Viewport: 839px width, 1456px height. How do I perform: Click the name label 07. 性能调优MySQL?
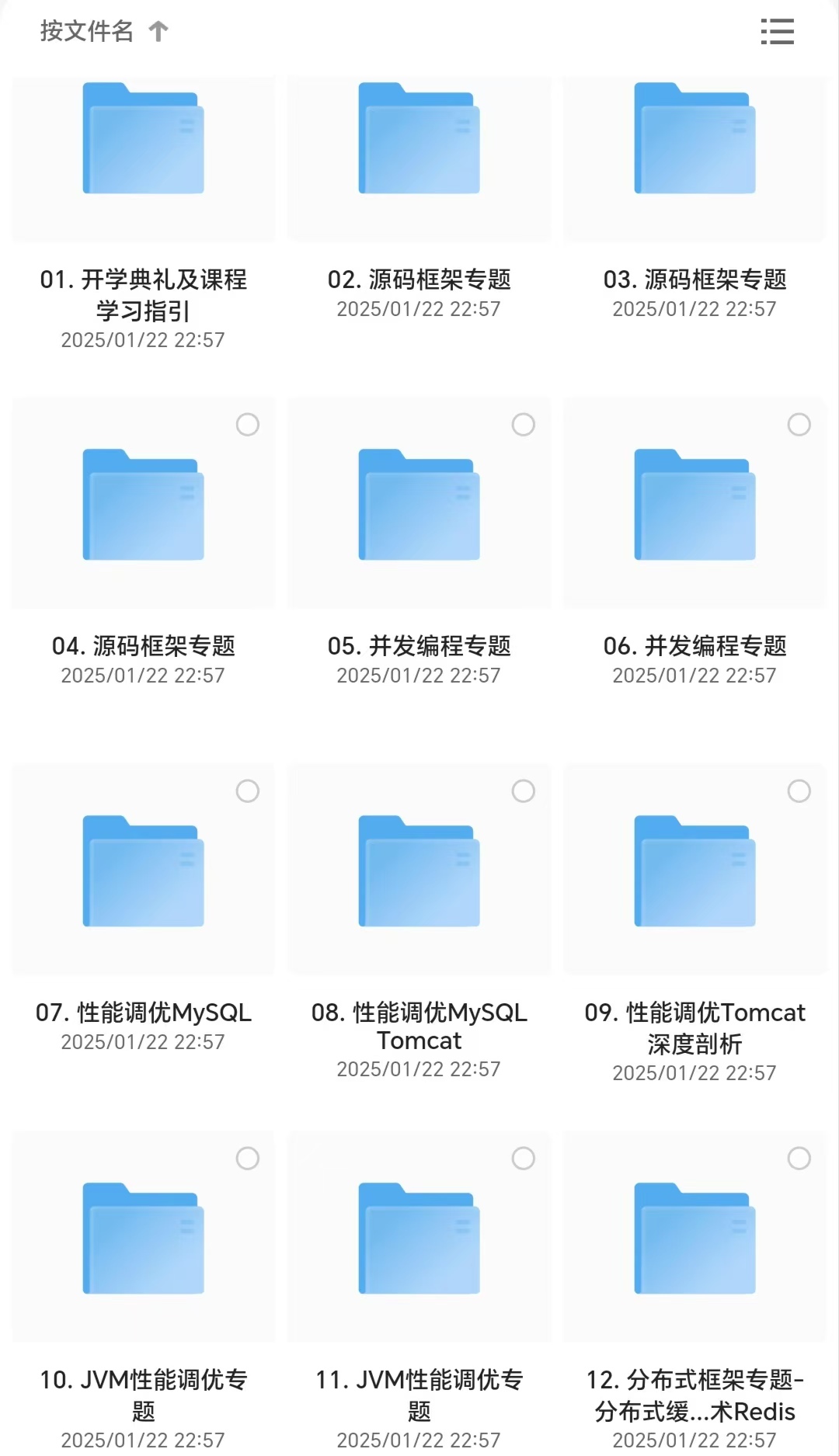click(x=144, y=1013)
